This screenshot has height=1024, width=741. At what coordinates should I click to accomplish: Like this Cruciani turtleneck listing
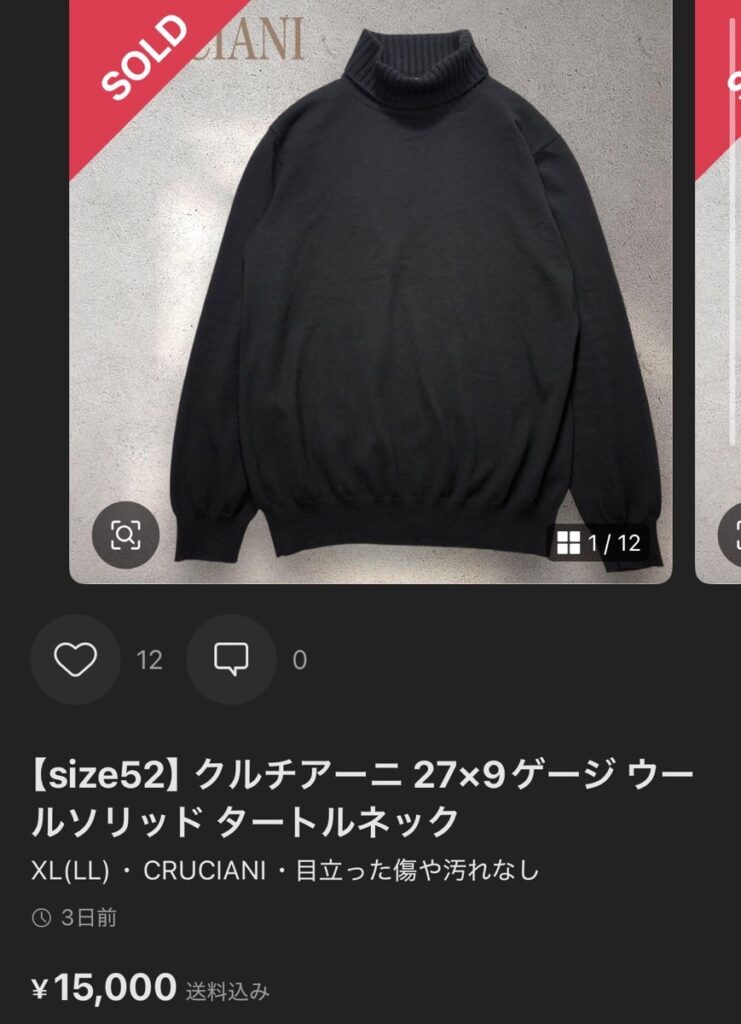pos(76,660)
